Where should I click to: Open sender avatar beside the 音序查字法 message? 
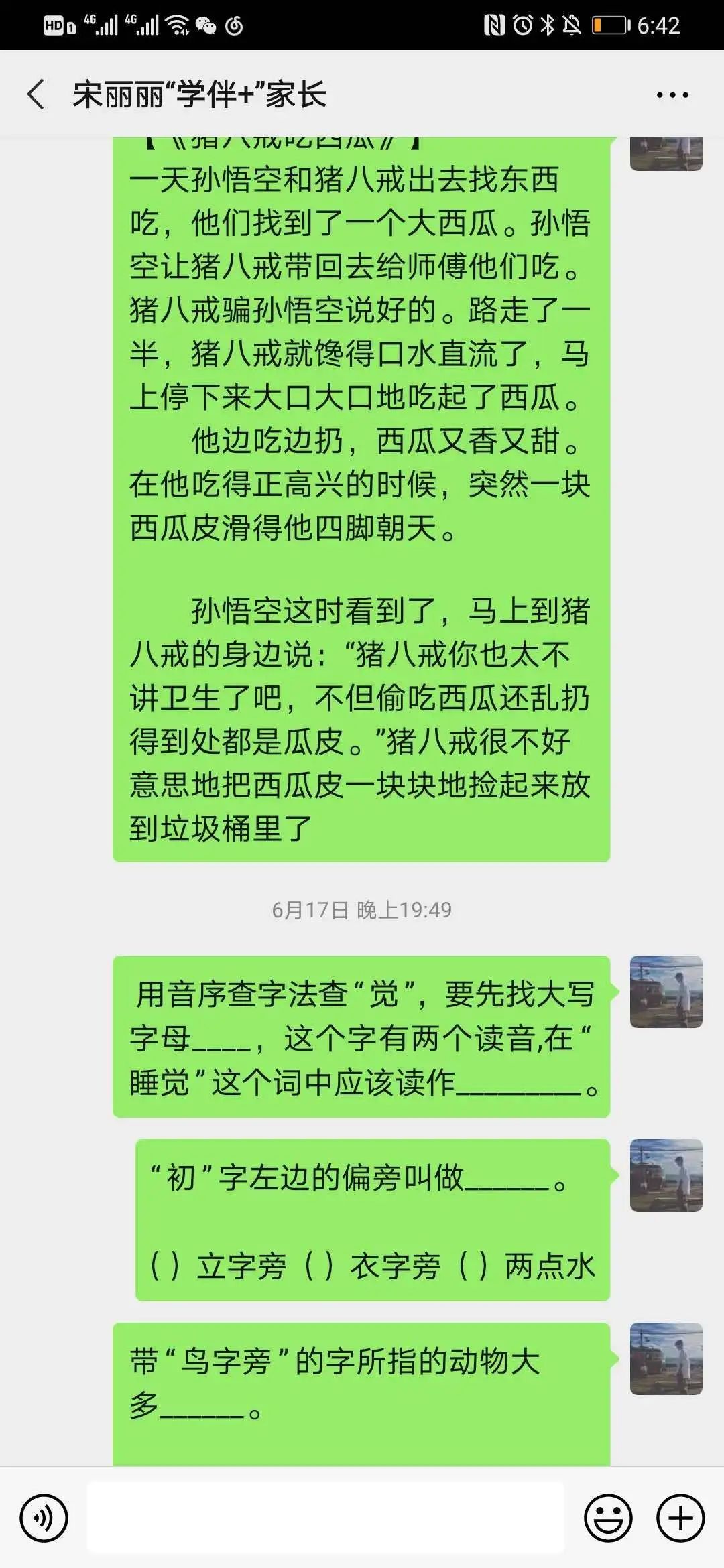[x=666, y=992]
